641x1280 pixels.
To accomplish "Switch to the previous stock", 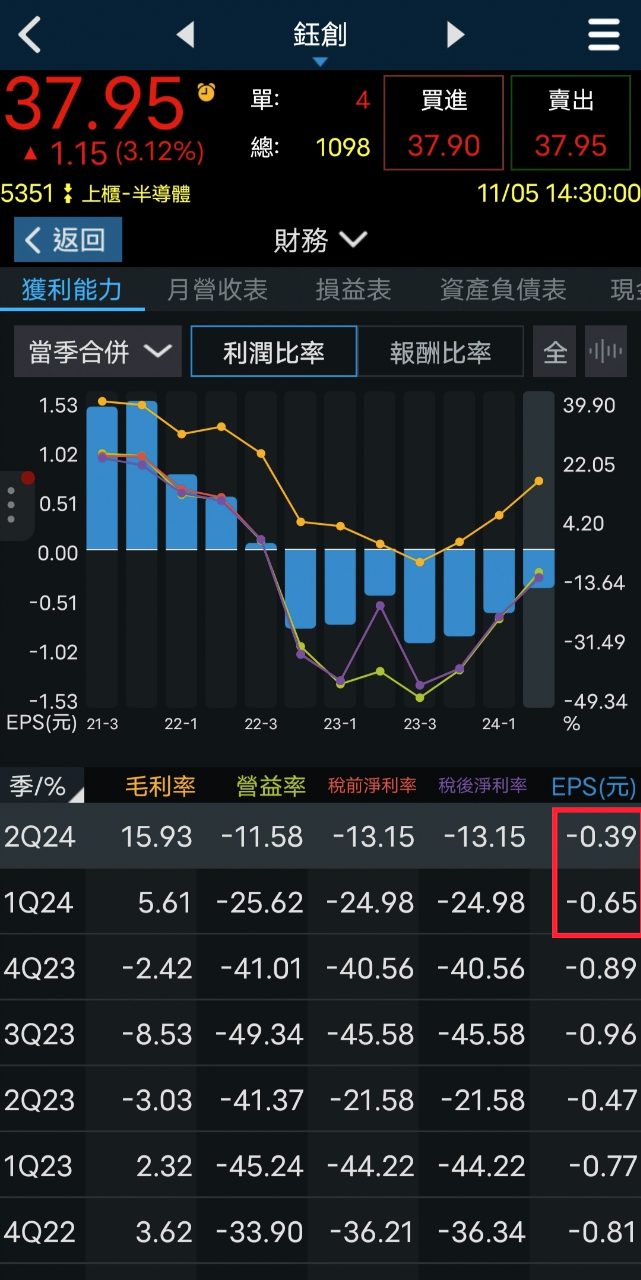I will pos(185,35).
